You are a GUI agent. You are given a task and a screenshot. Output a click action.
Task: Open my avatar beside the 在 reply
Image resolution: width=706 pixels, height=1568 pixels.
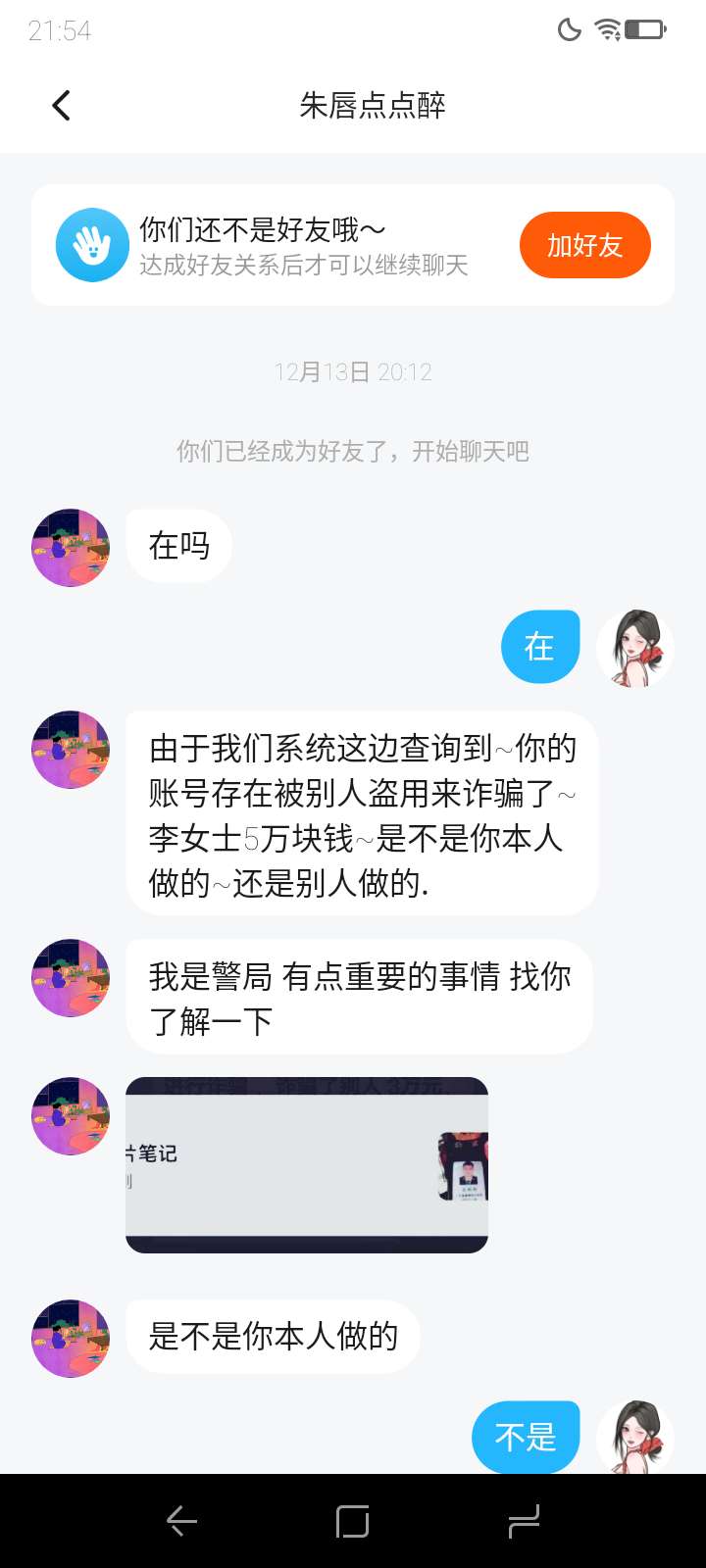635,647
